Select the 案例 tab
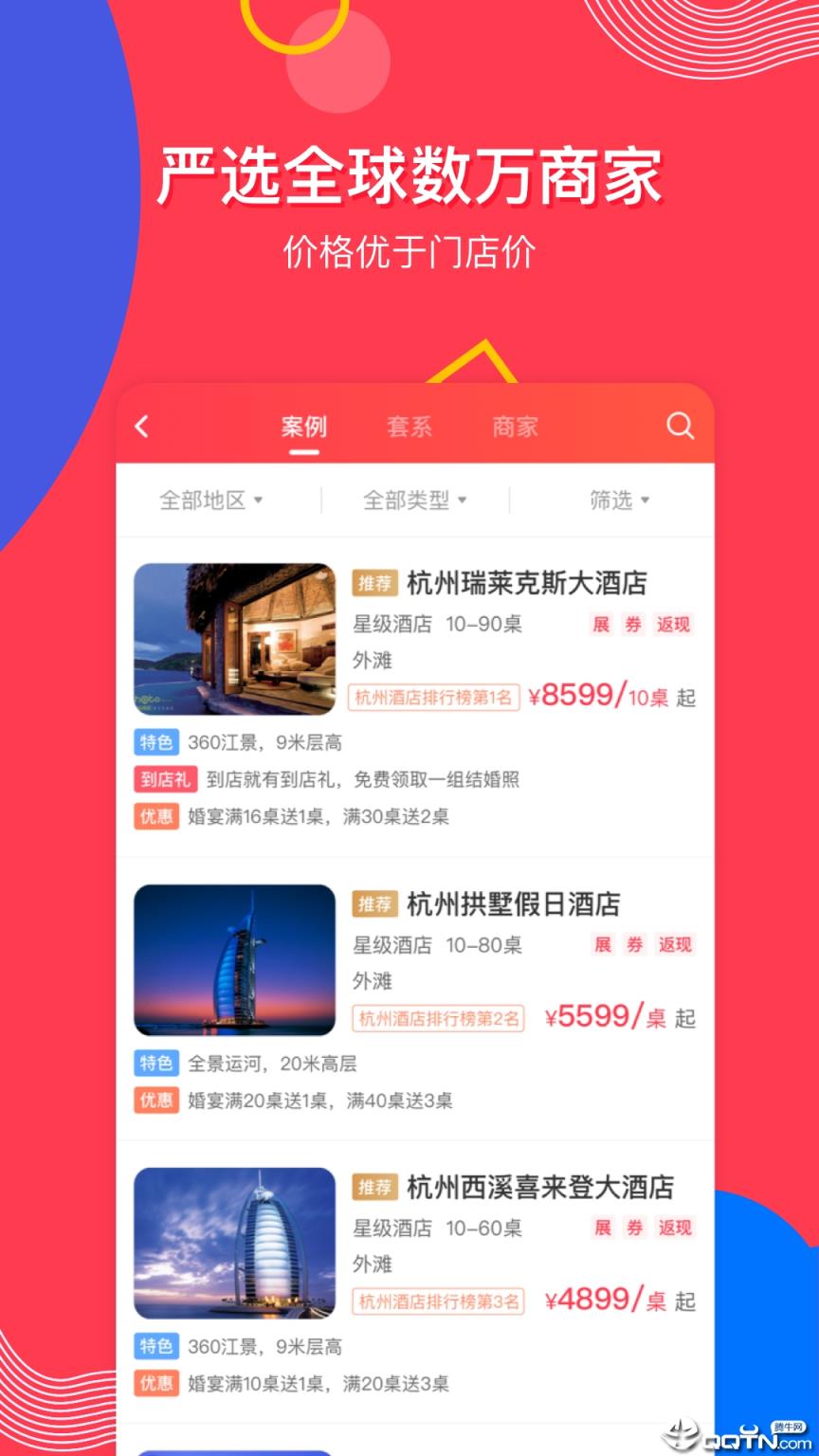Image resolution: width=819 pixels, height=1456 pixels. pyautogui.click(x=303, y=427)
